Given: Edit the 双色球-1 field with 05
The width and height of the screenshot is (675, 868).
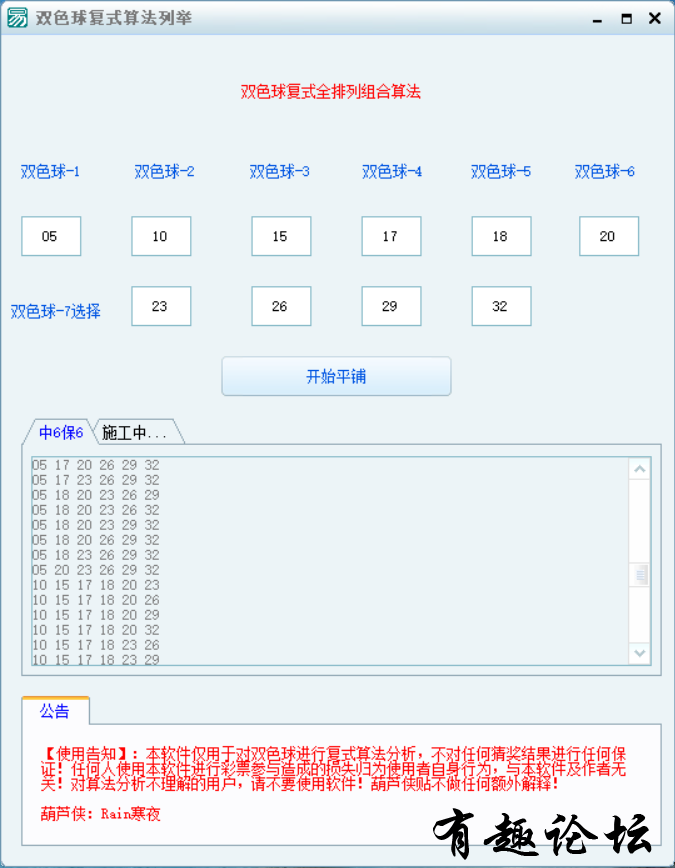Looking at the screenshot, I should point(50,236).
